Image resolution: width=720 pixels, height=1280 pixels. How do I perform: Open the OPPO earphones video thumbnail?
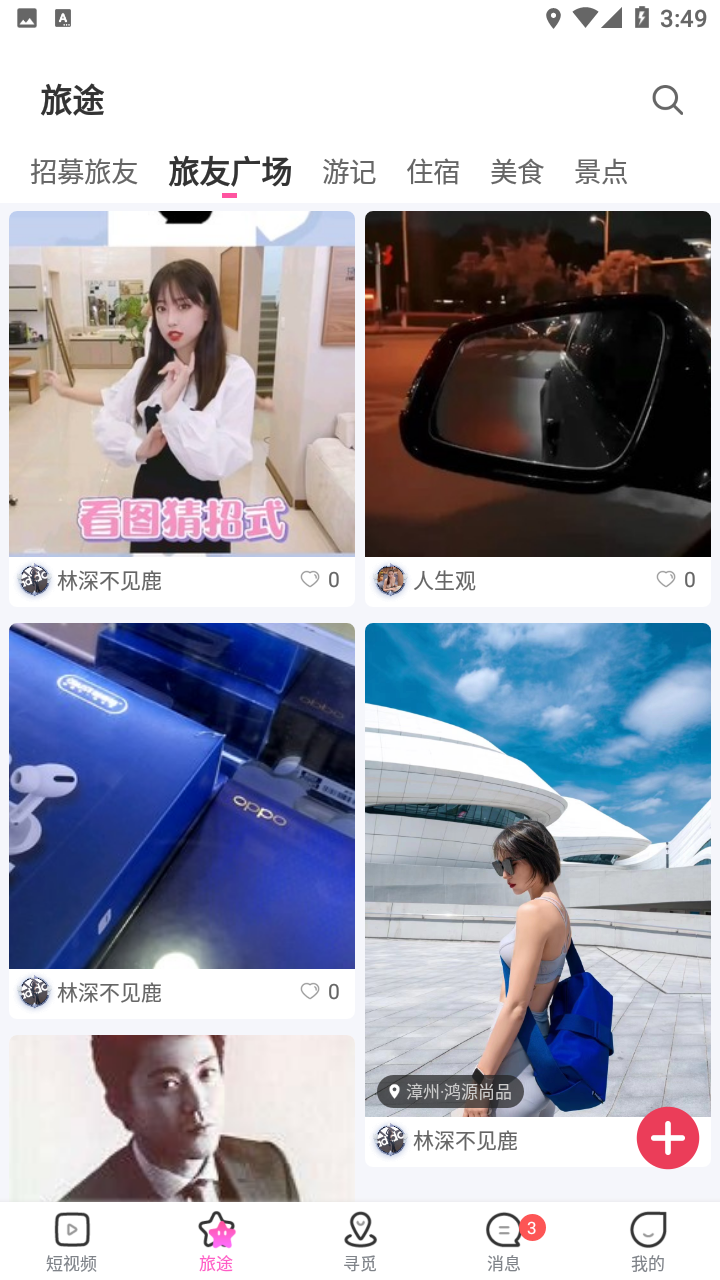pos(181,795)
